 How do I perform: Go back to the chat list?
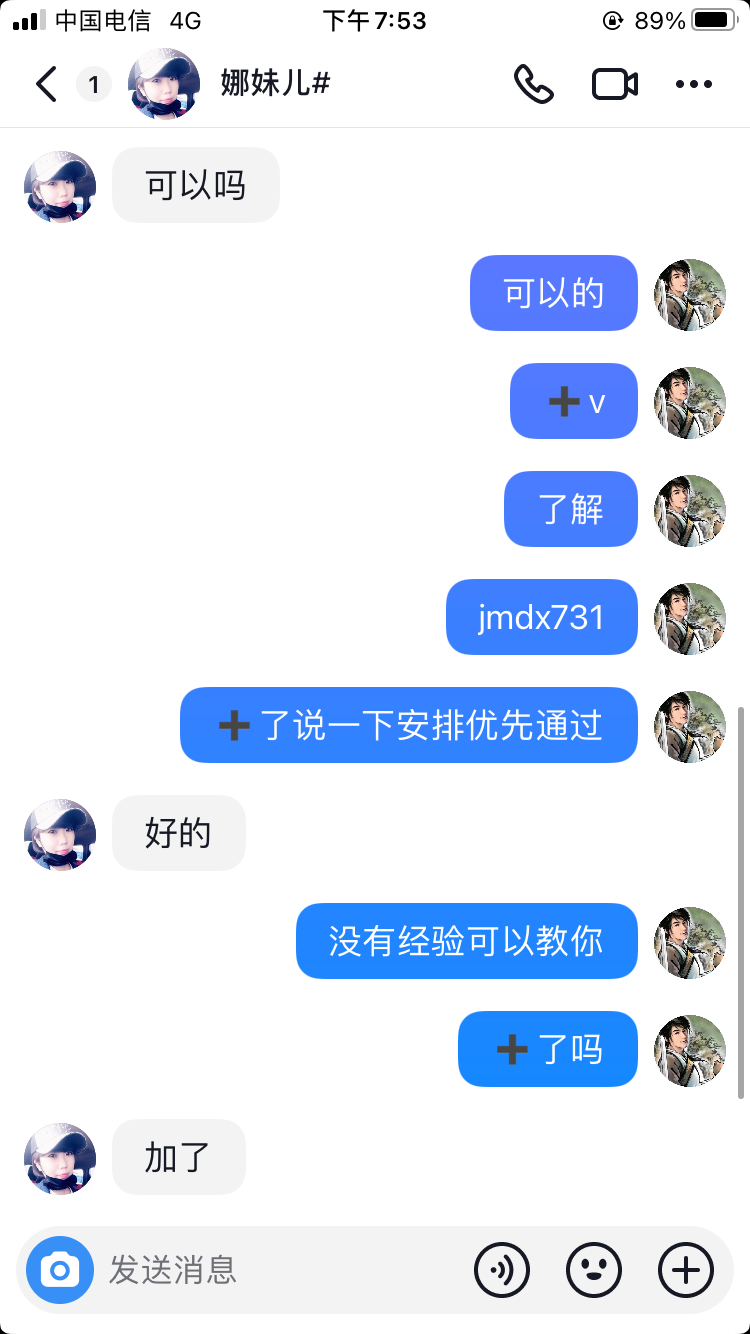pos(46,84)
